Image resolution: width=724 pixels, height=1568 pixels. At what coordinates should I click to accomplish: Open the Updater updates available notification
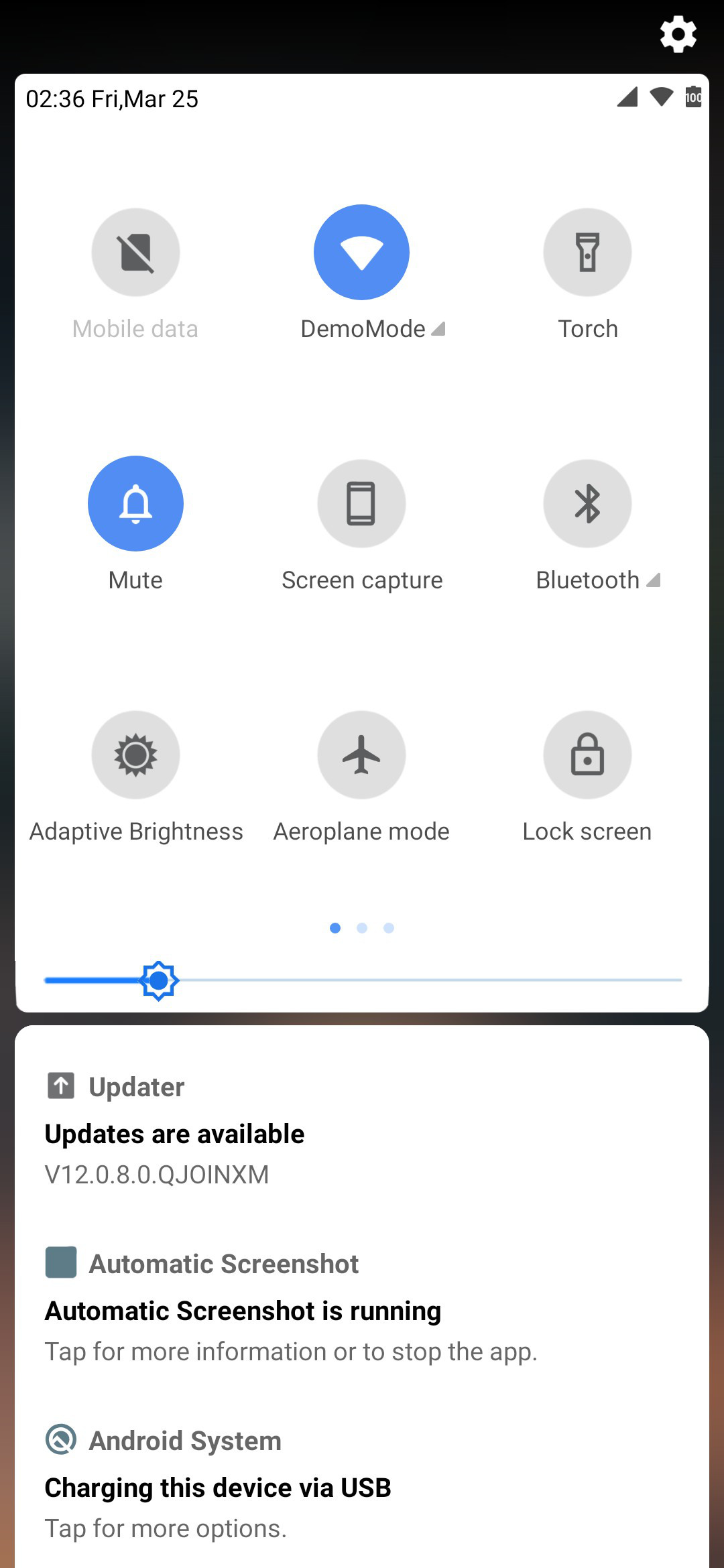(362, 1130)
